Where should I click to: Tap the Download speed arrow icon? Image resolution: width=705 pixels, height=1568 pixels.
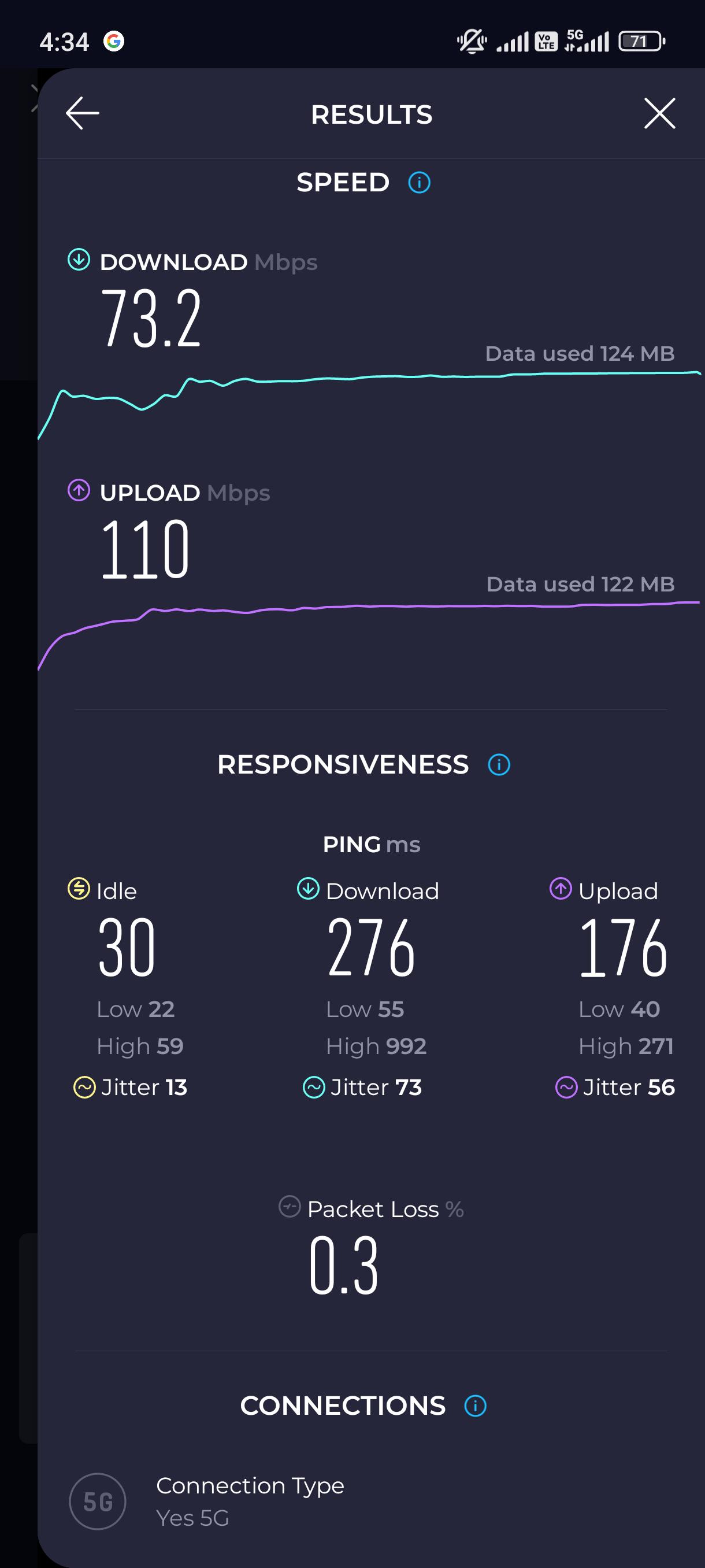[x=78, y=261]
